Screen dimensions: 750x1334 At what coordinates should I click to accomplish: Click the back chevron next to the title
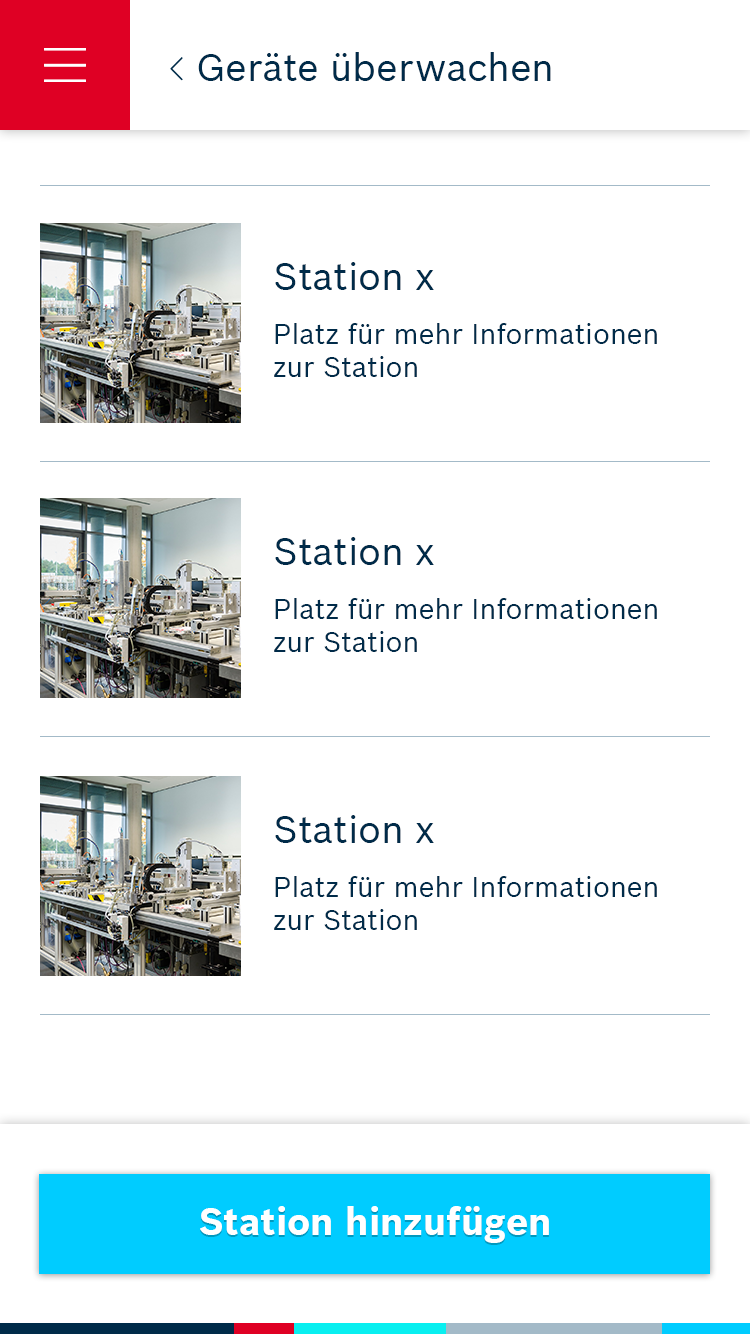click(x=176, y=68)
